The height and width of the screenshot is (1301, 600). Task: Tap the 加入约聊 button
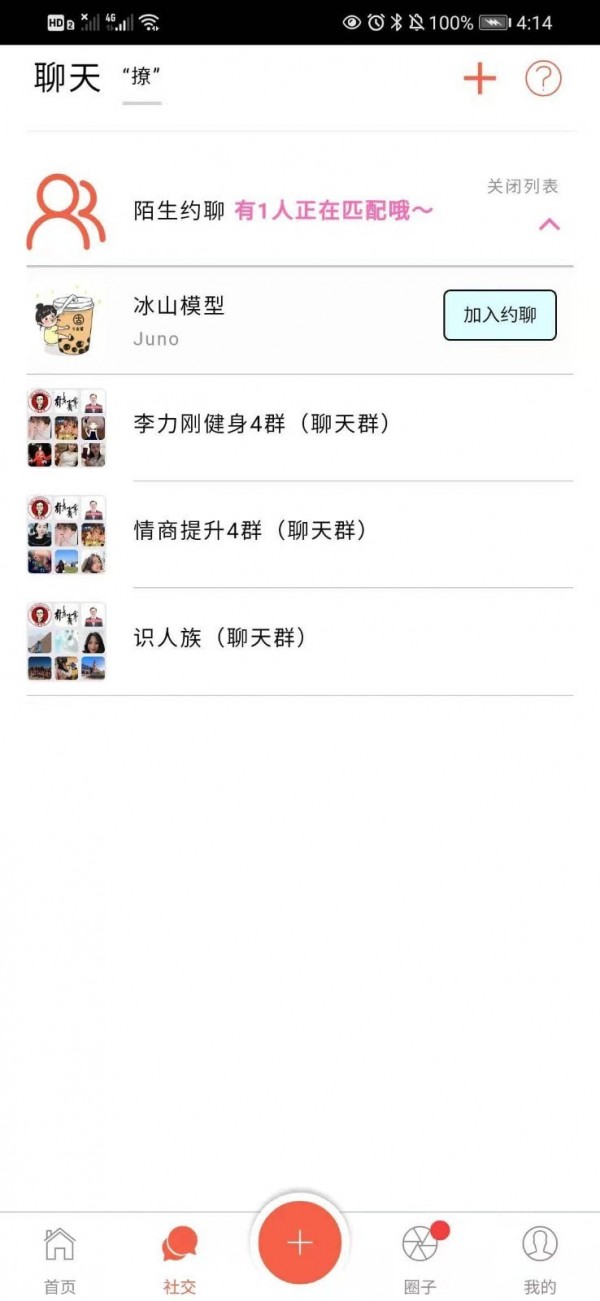tap(499, 315)
